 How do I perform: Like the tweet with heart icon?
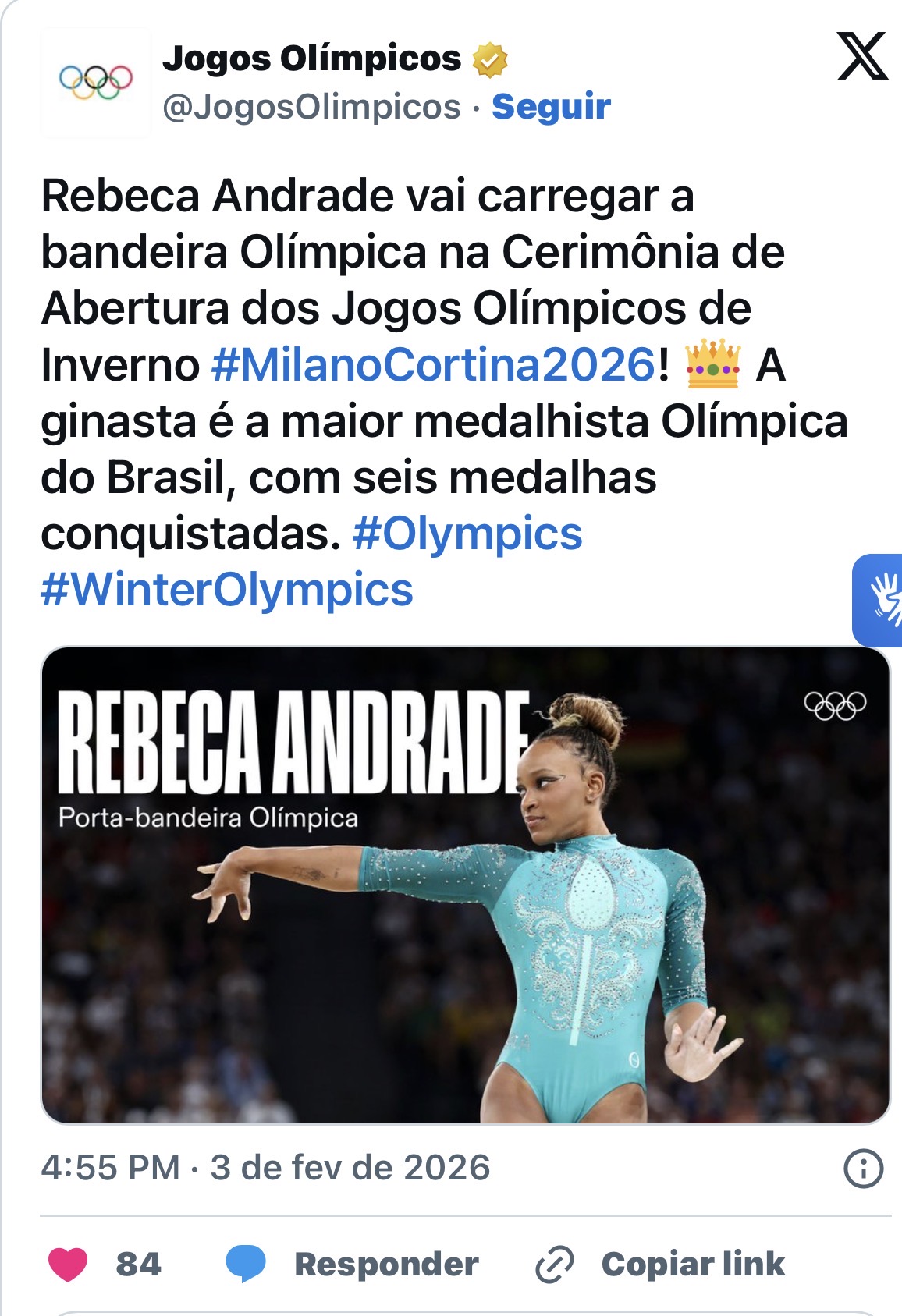[69, 1264]
